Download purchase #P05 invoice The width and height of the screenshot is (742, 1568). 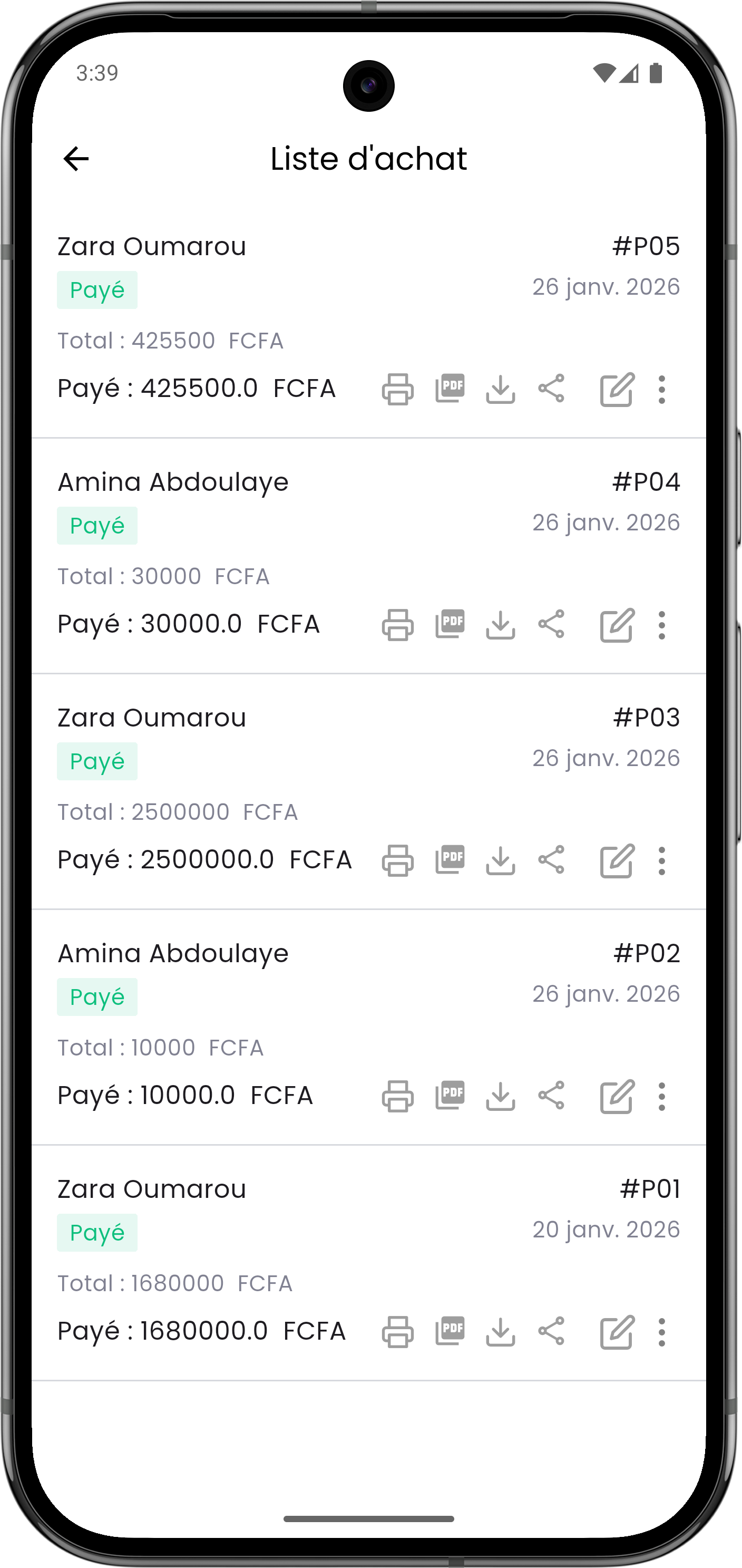coord(501,390)
